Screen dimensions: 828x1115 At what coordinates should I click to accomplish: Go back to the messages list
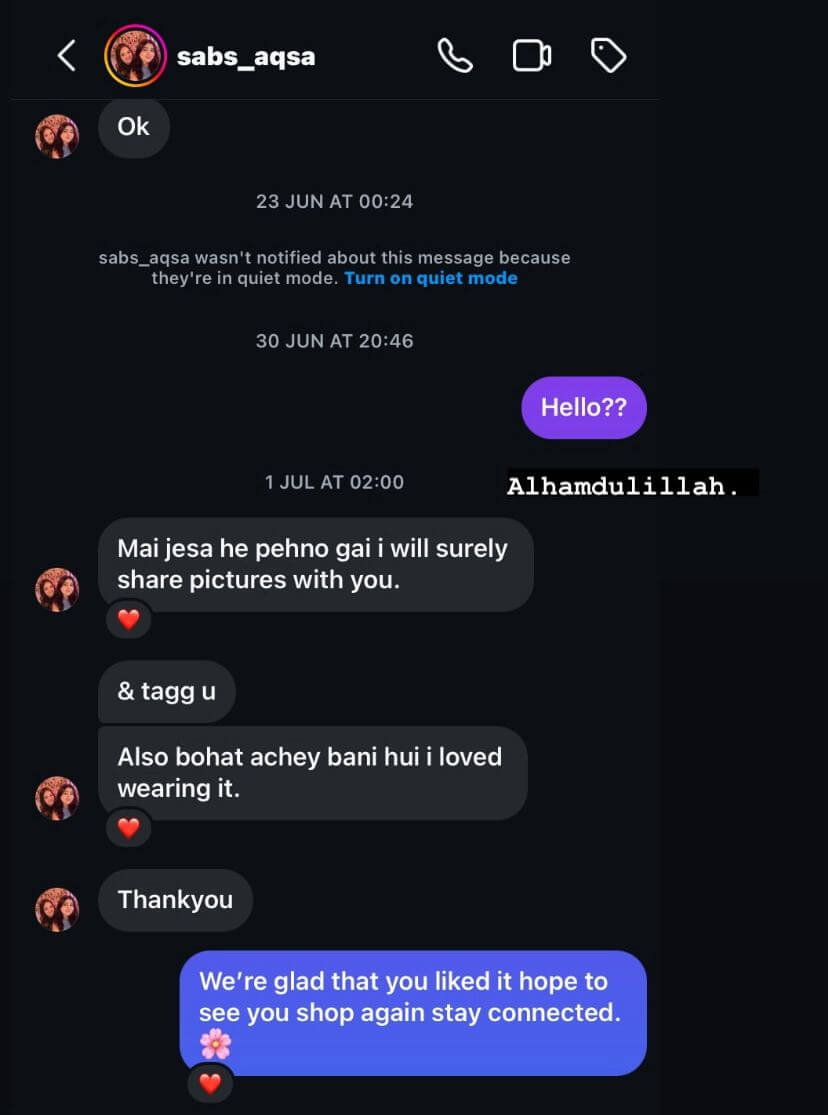(x=66, y=56)
